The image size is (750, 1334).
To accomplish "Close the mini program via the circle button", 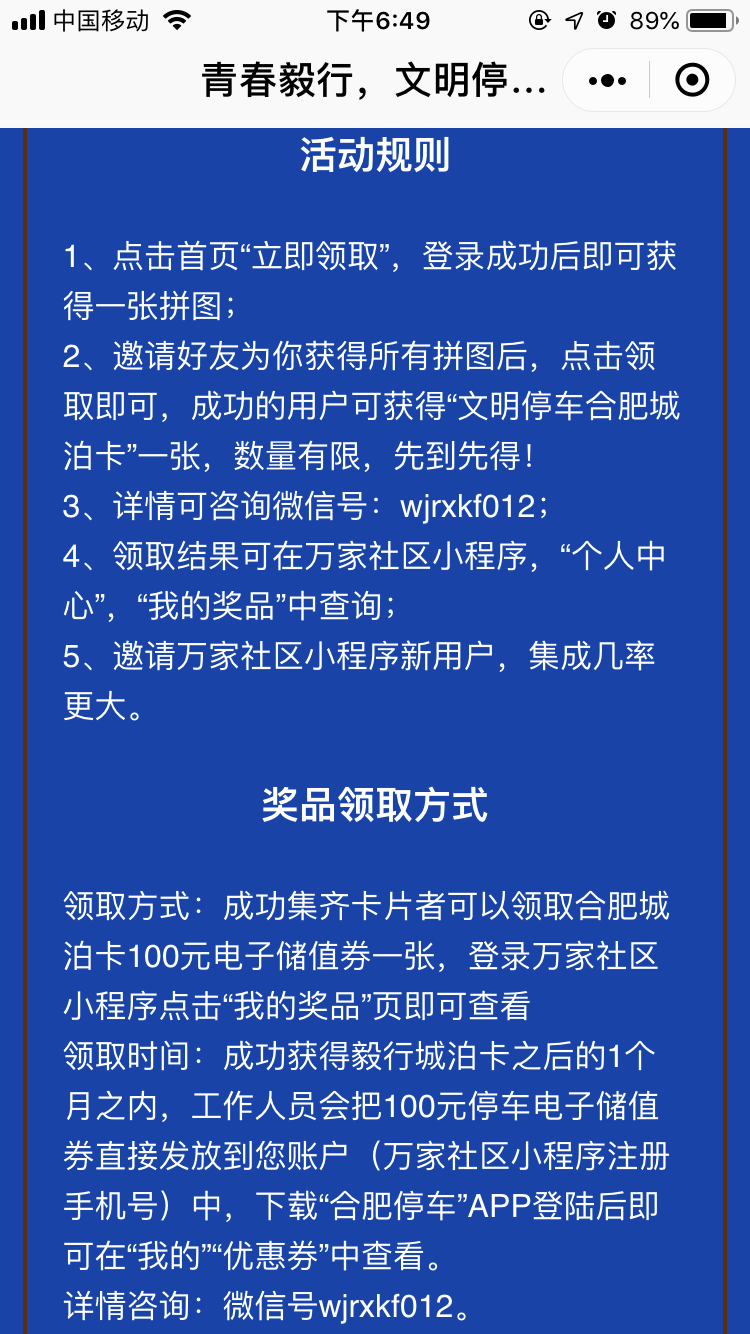I will [x=692, y=80].
